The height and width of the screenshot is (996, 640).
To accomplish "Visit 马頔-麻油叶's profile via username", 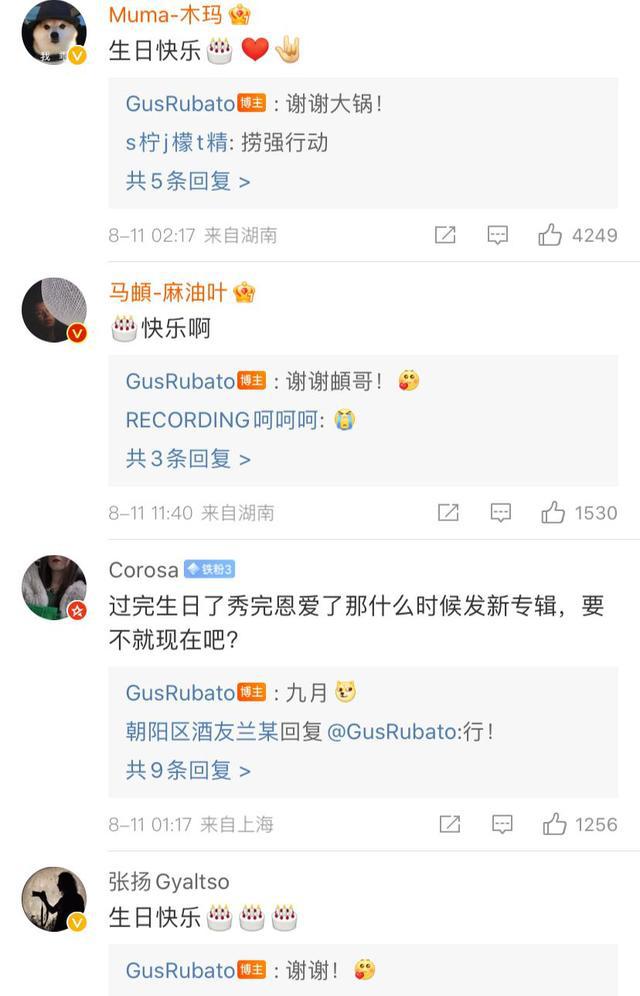I will coord(168,292).
